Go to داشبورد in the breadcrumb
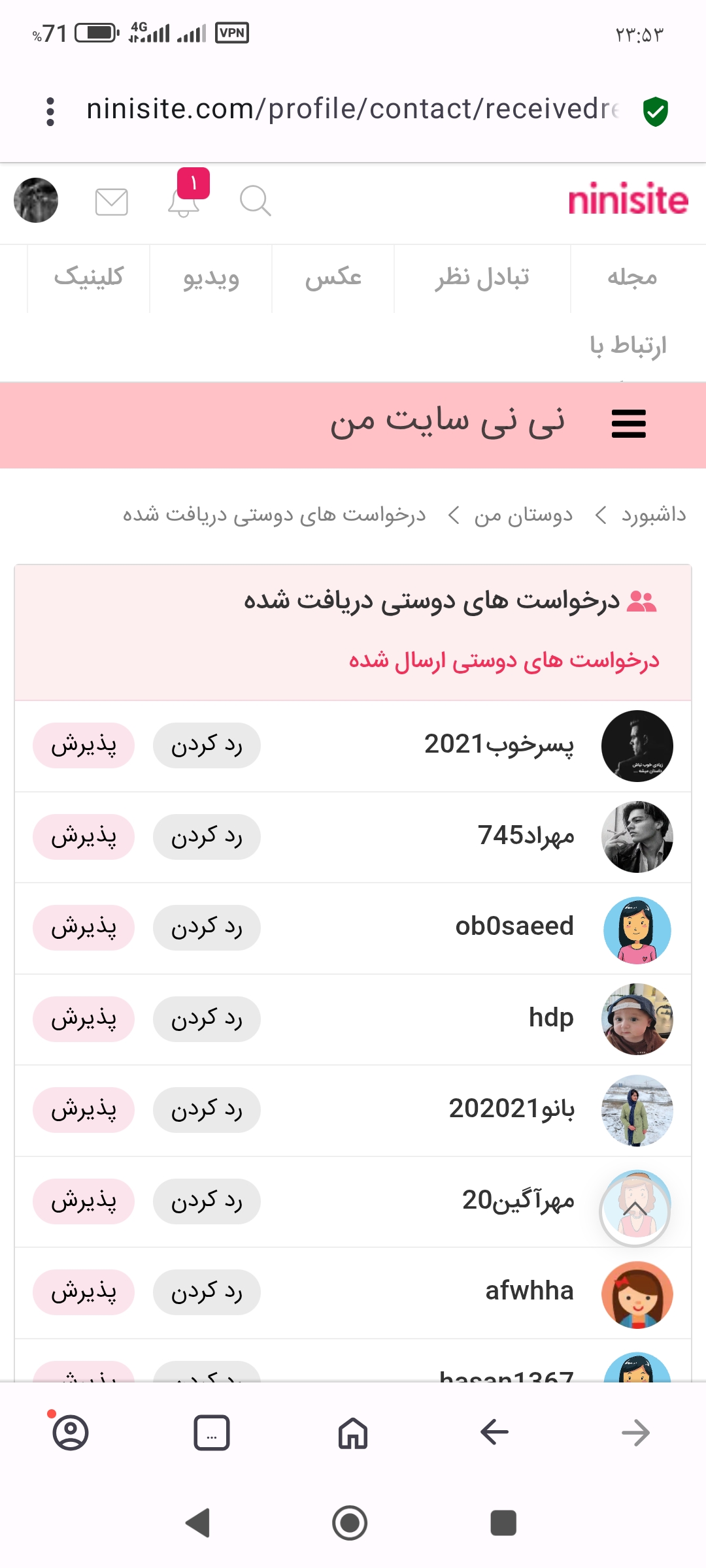This screenshot has height=1568, width=706. [x=653, y=515]
